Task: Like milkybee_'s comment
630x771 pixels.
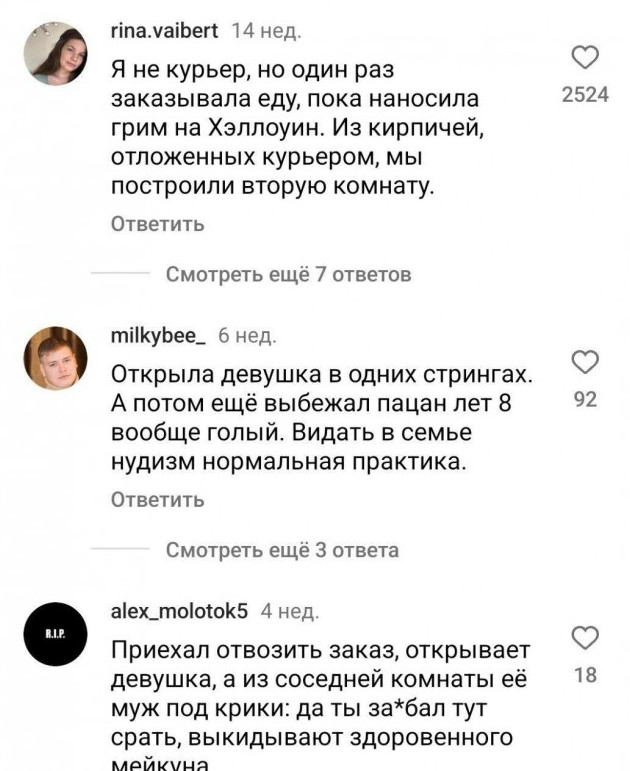Action: coord(585,363)
